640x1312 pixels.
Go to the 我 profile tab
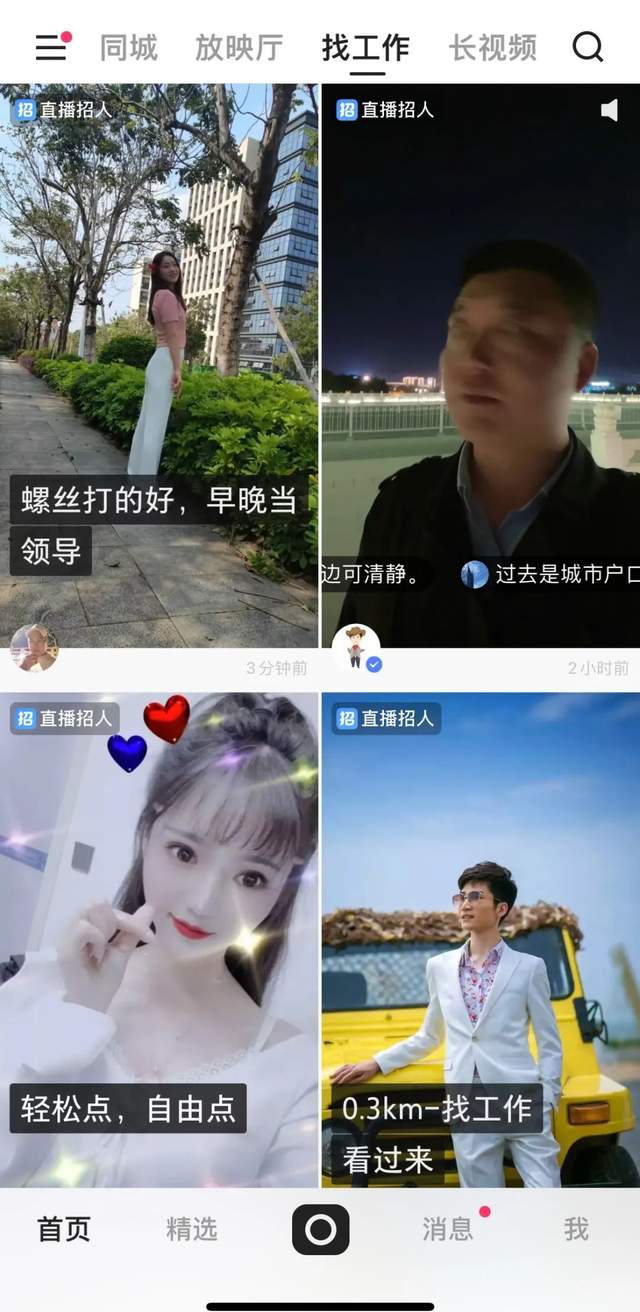pos(576,1229)
